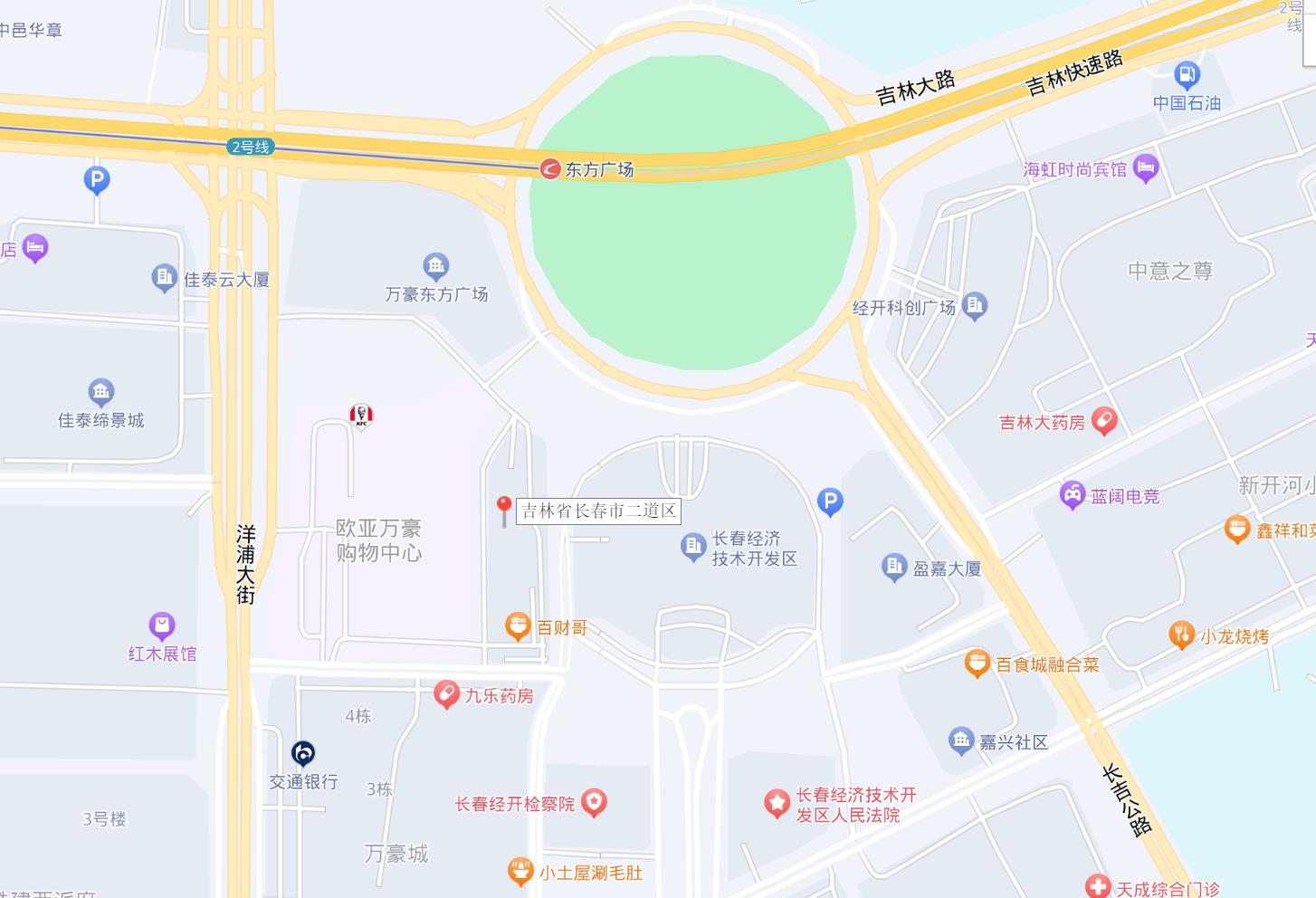Open the 百财哥 restaurant marker
The height and width of the screenshot is (898, 1316).
(x=518, y=626)
